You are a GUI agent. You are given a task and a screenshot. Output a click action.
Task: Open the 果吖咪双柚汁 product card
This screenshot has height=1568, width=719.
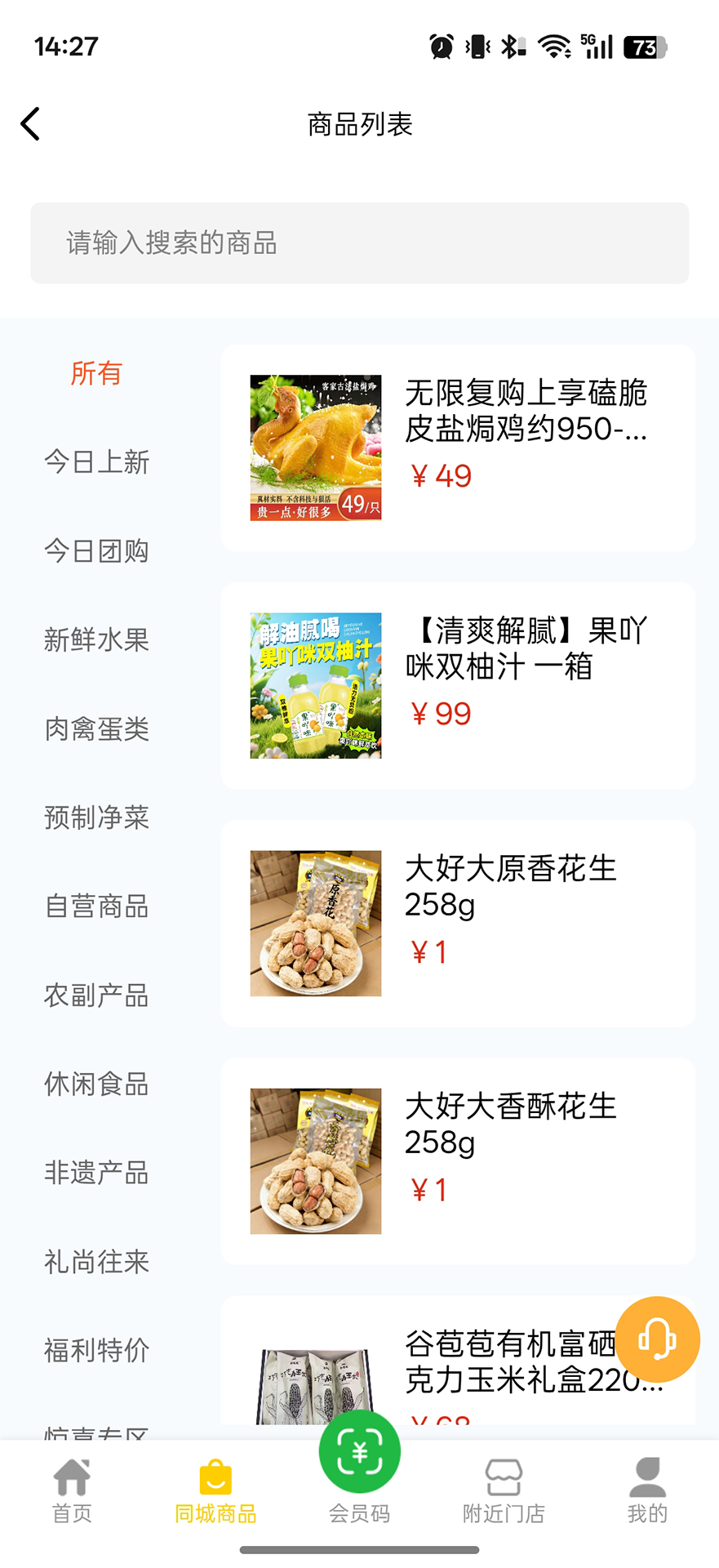coord(458,686)
